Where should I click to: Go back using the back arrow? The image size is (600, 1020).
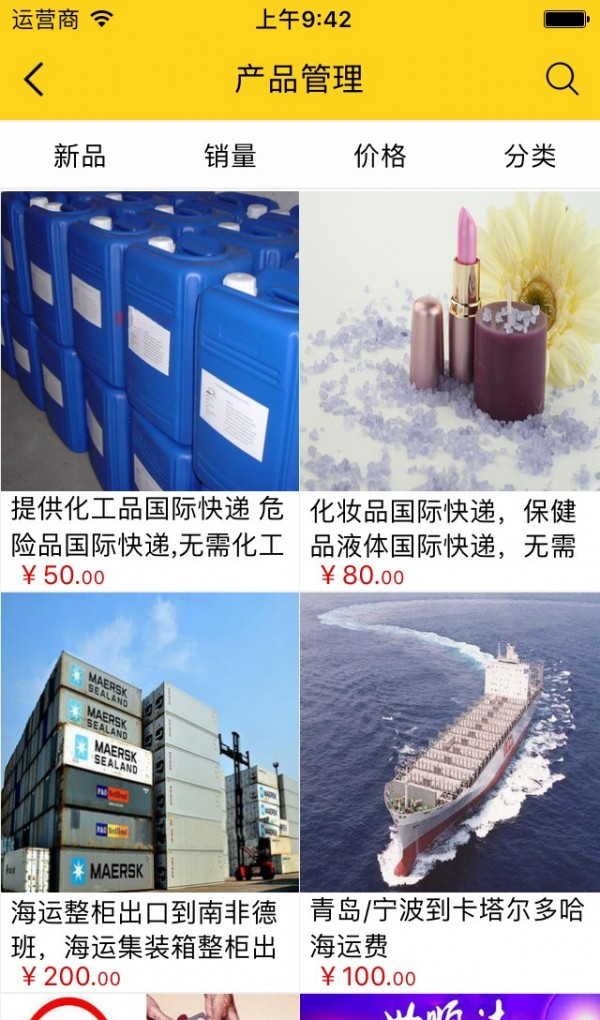[35, 79]
